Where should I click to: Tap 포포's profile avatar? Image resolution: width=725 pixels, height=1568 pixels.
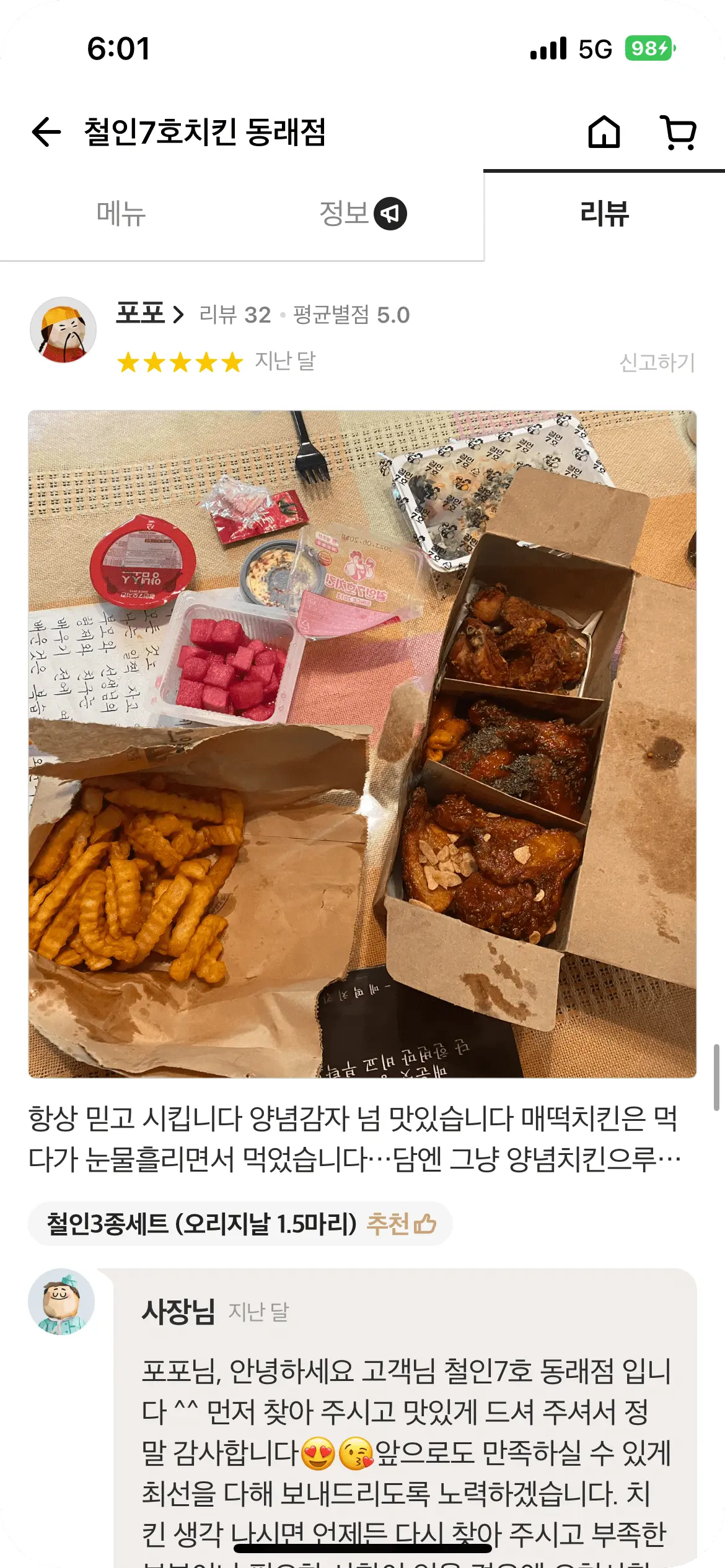coord(63,329)
